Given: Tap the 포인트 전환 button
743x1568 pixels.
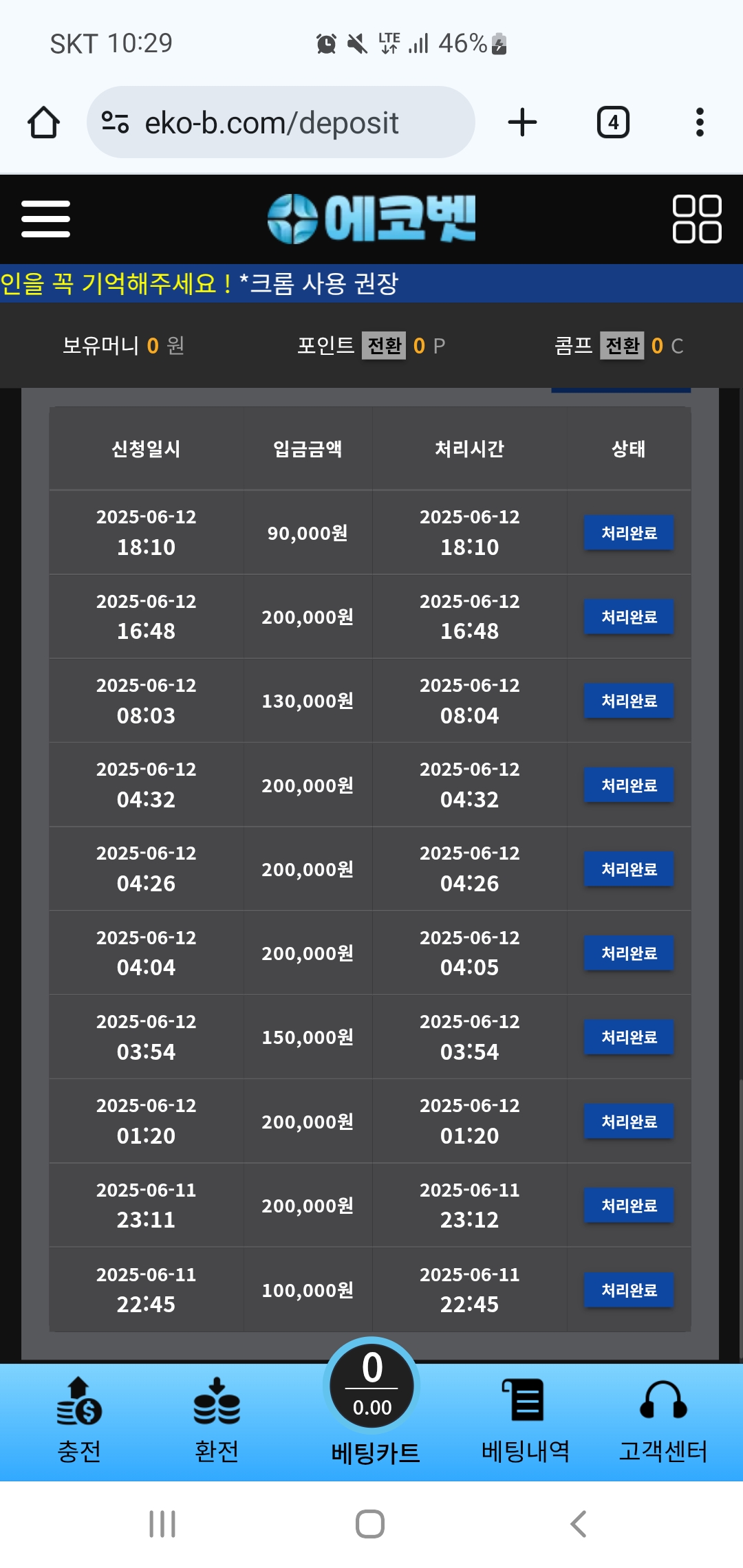Looking at the screenshot, I should click(384, 345).
